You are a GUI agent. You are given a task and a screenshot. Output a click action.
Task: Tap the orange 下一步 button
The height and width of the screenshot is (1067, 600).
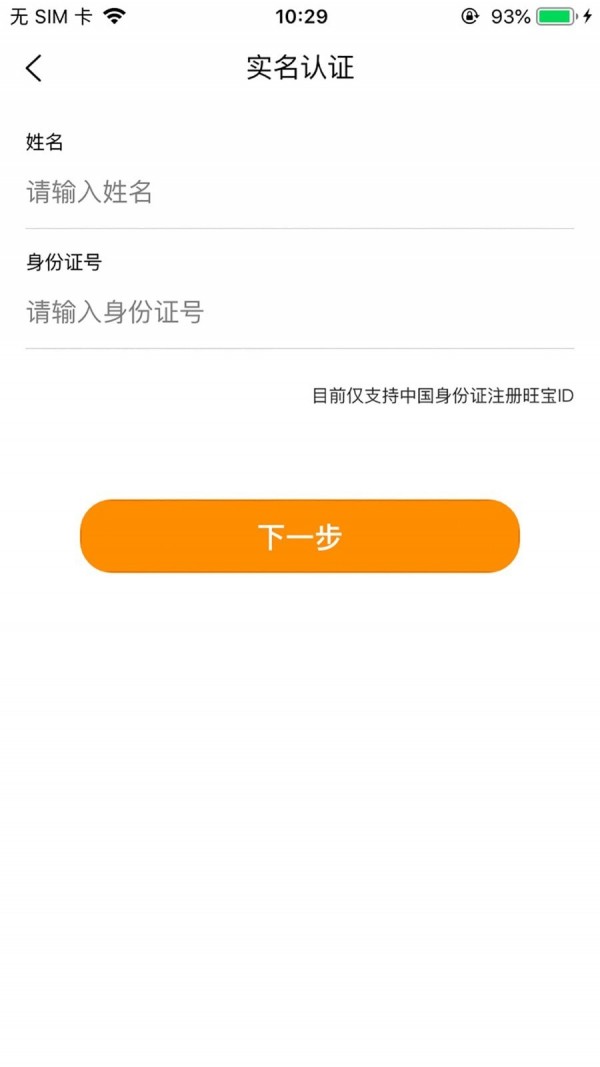coord(300,537)
